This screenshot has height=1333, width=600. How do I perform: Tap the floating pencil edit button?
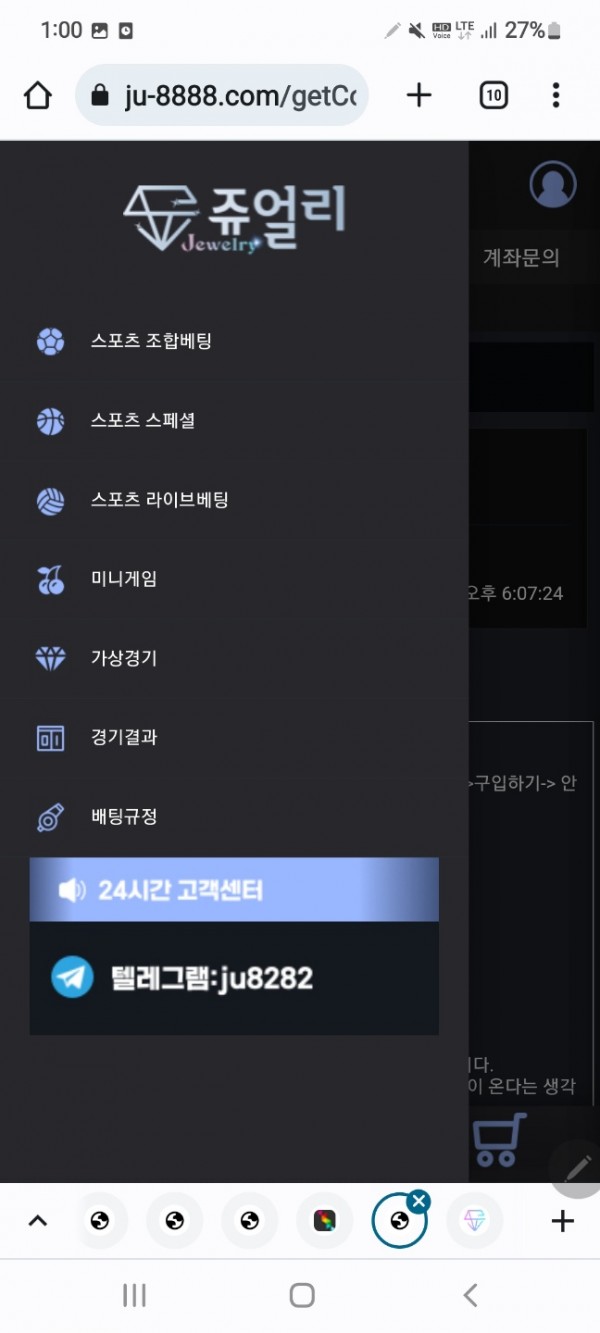(578, 1168)
